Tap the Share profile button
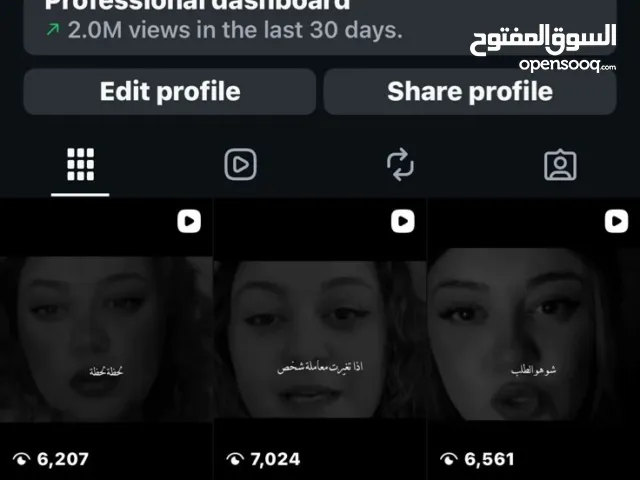Screen dimensions: 640x480 (x=469, y=92)
